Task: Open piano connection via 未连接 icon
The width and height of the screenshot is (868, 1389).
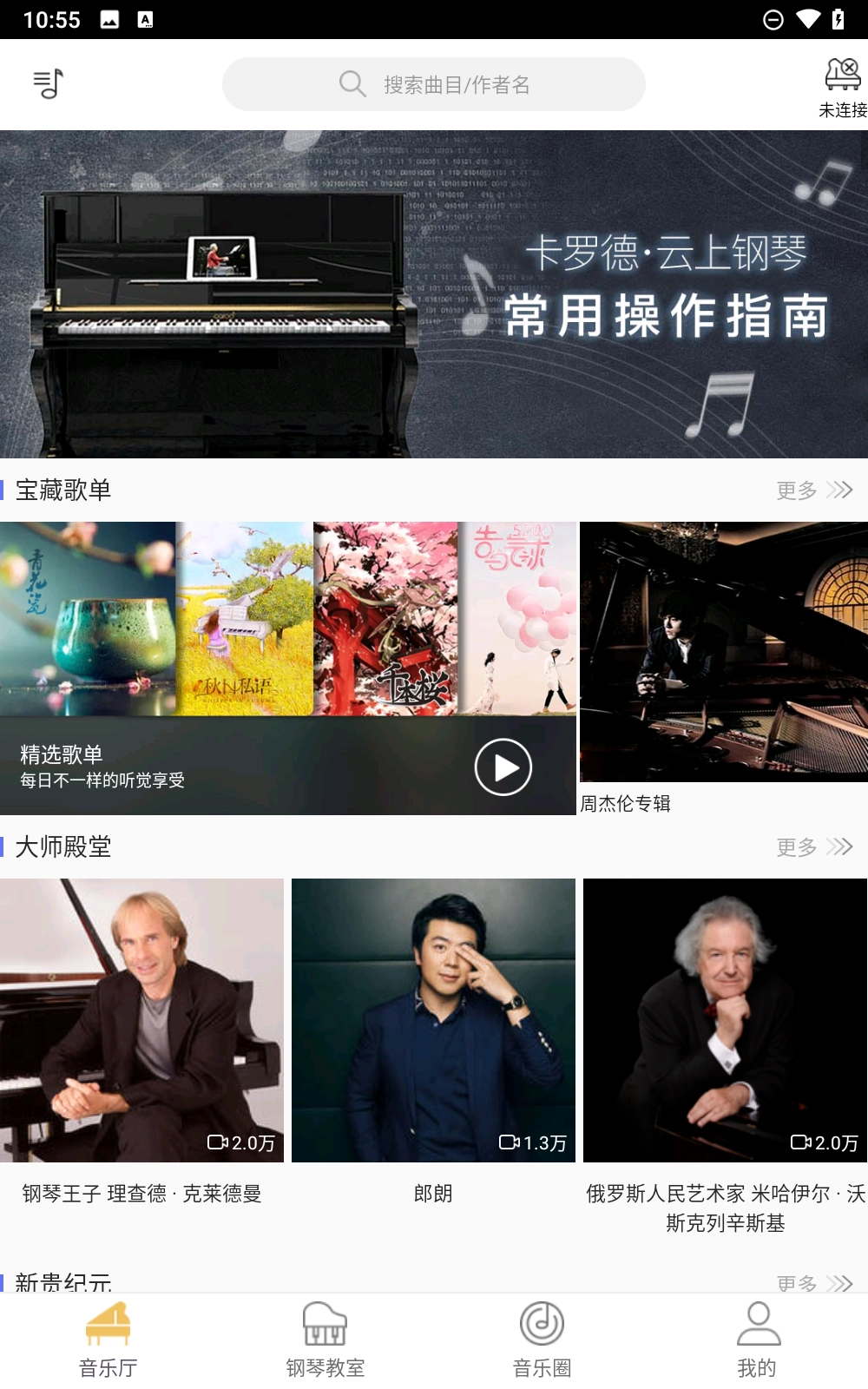Action: coord(839,82)
